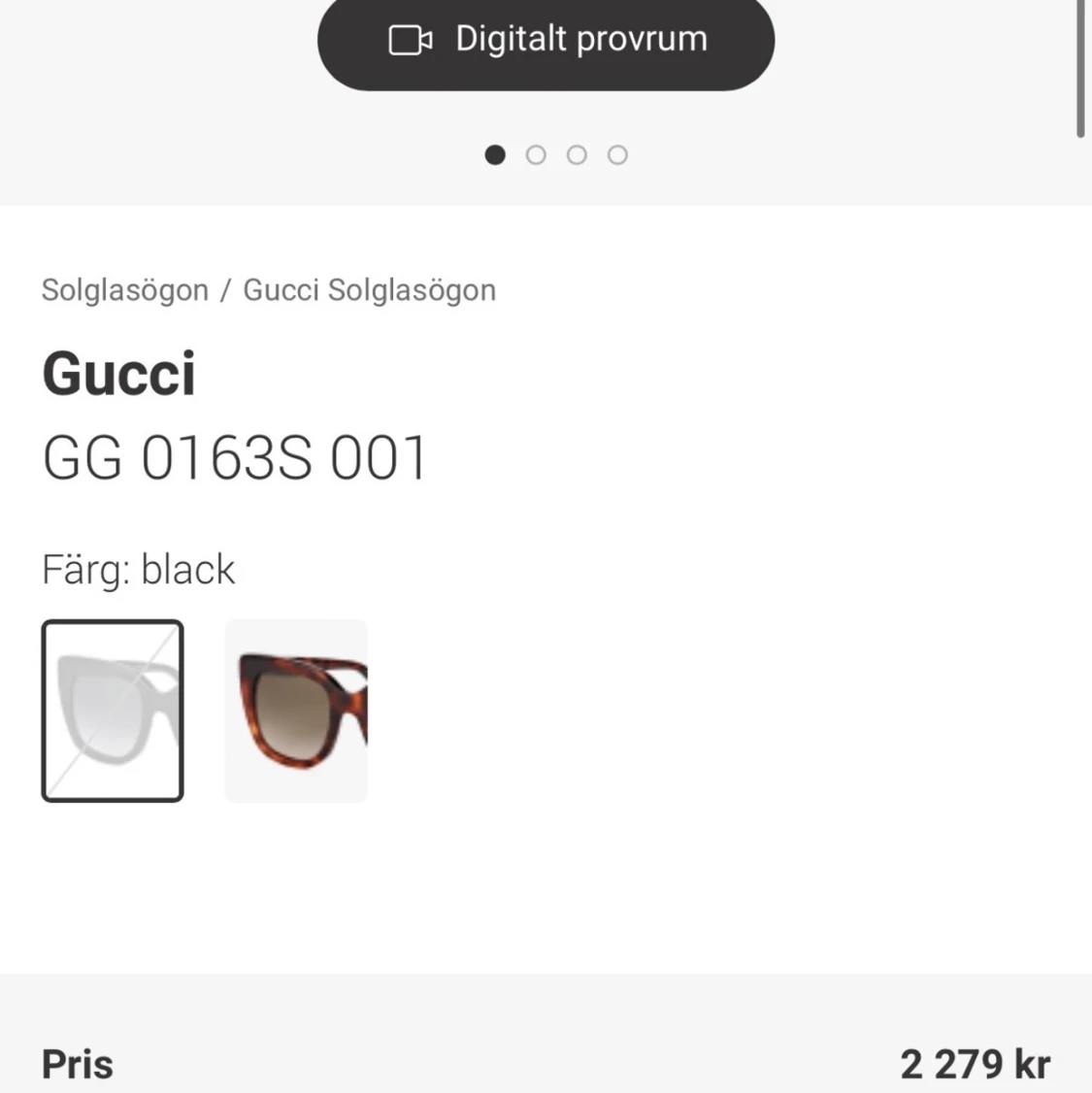
Task: Choose the tortoise Havana color variant
Action: coord(295,711)
